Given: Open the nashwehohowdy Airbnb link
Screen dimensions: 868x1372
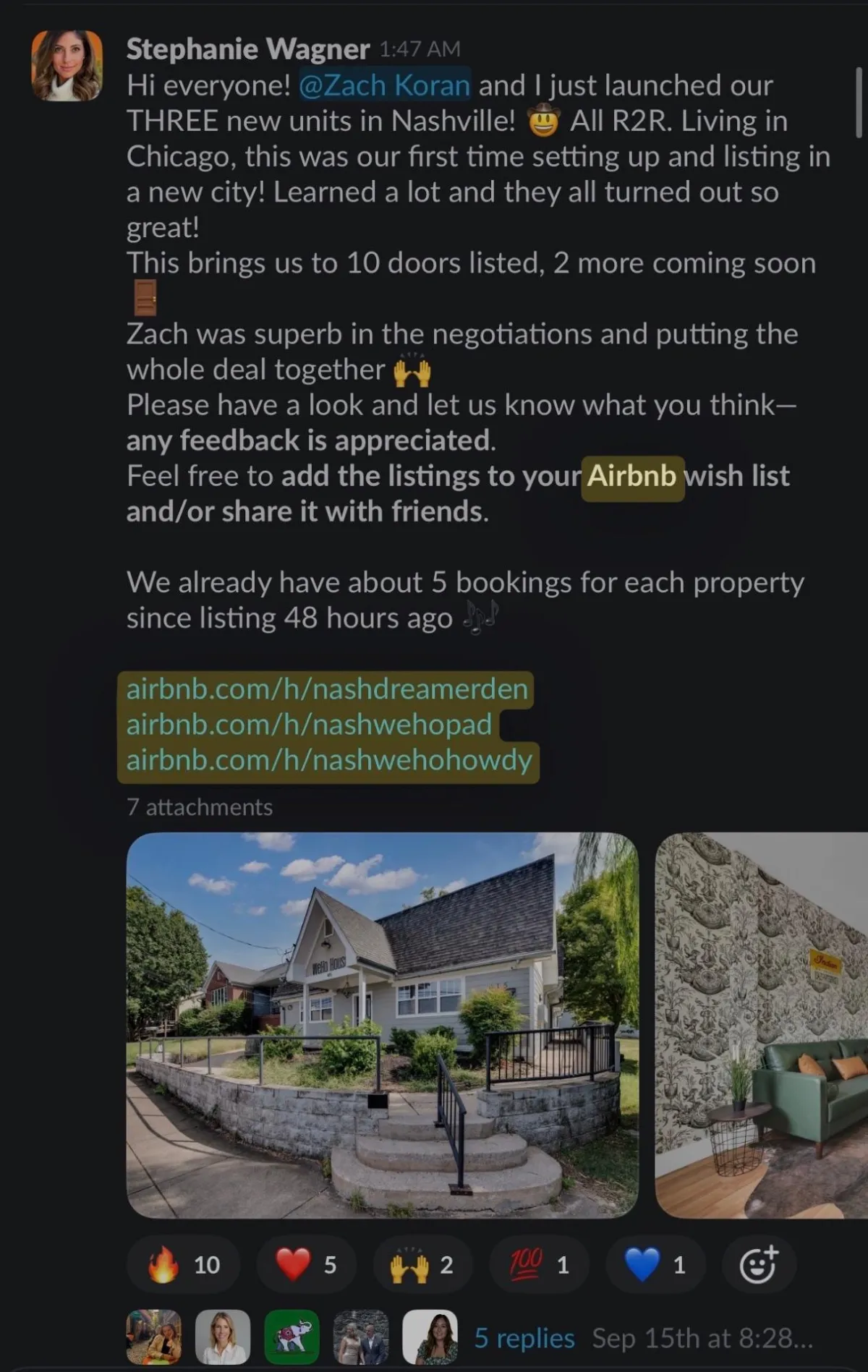Looking at the screenshot, I should [329, 760].
